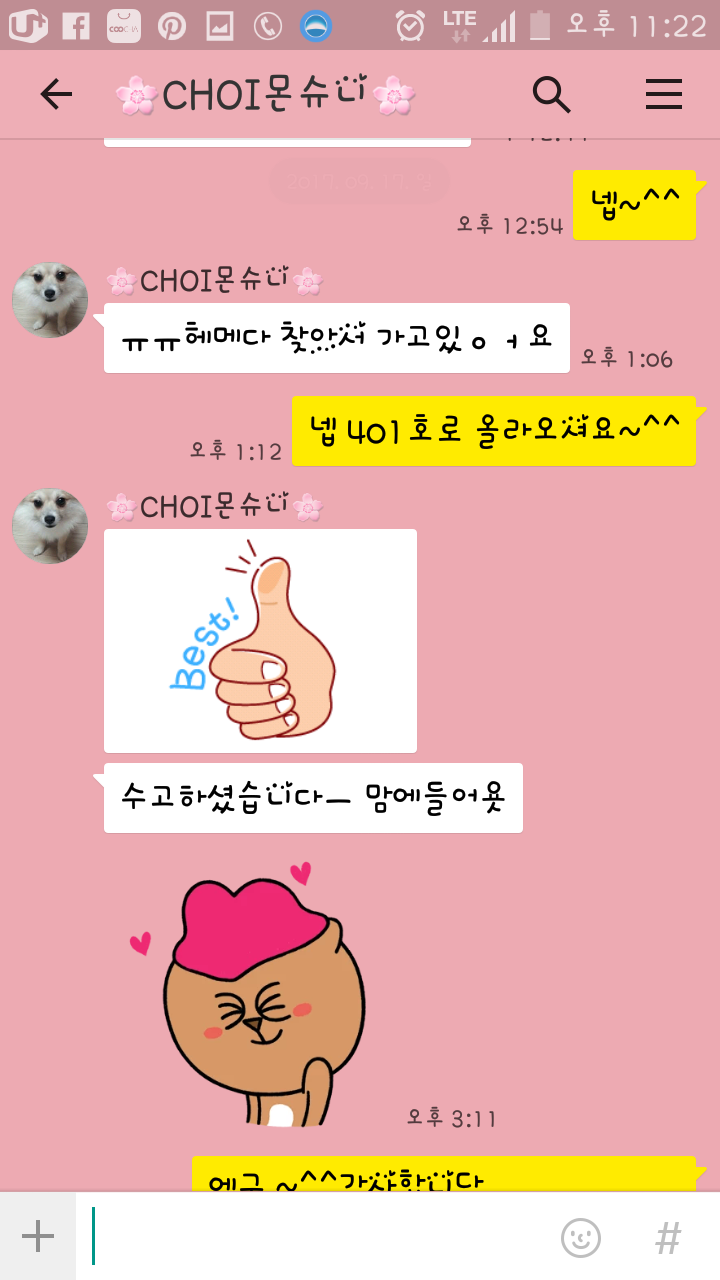This screenshot has width=720, height=1280.
Task: View the Best thumbs-up image
Action: [260, 641]
